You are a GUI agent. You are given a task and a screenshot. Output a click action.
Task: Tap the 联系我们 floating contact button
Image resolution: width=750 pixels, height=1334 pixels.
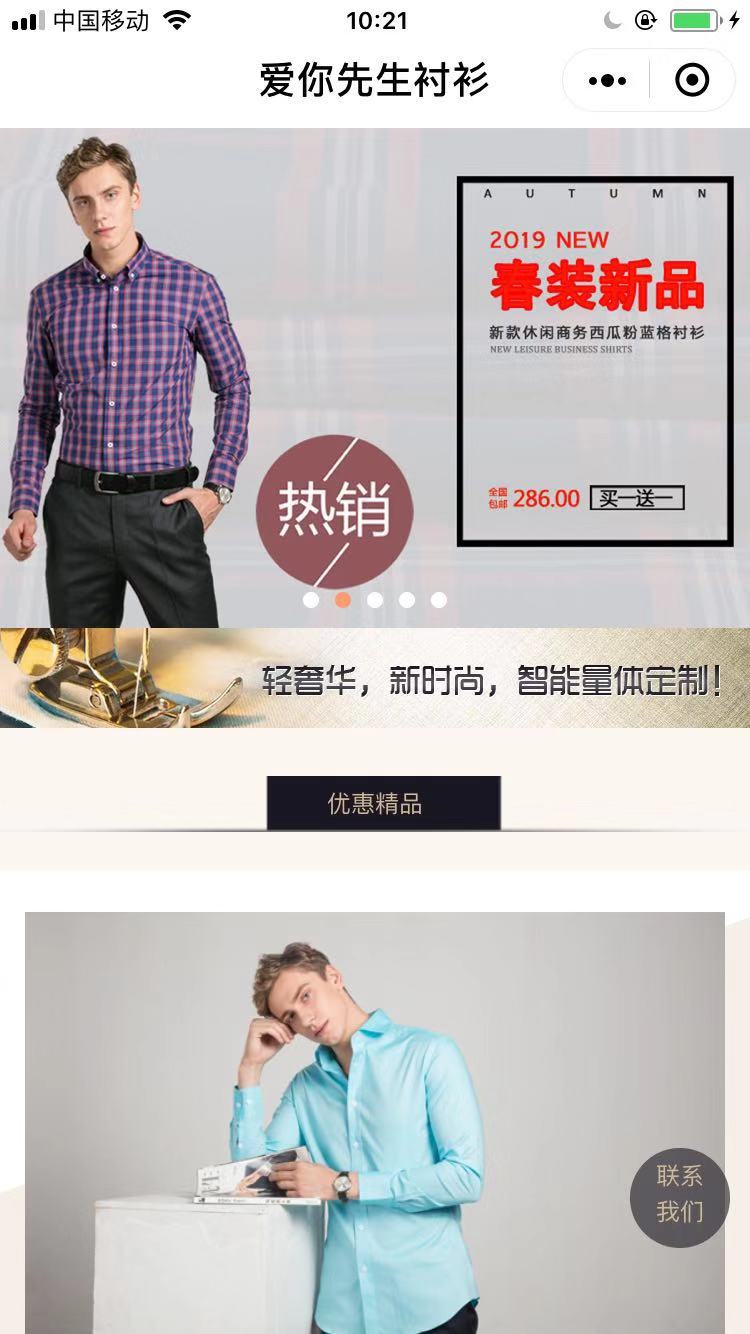pyautogui.click(x=680, y=1197)
